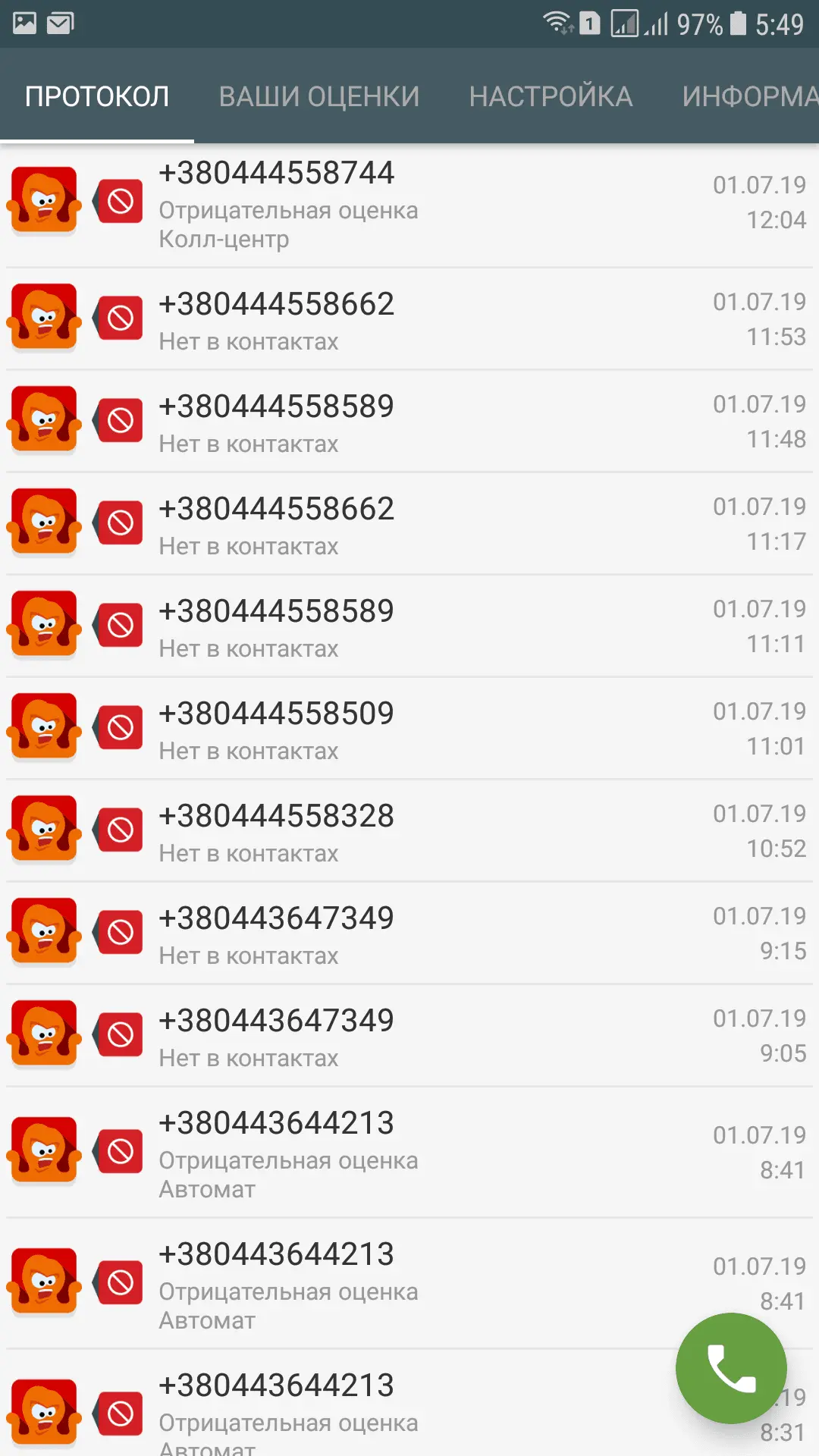Open call entry +380444558589 at 11:48
The image size is (819, 1456).
tap(409, 422)
